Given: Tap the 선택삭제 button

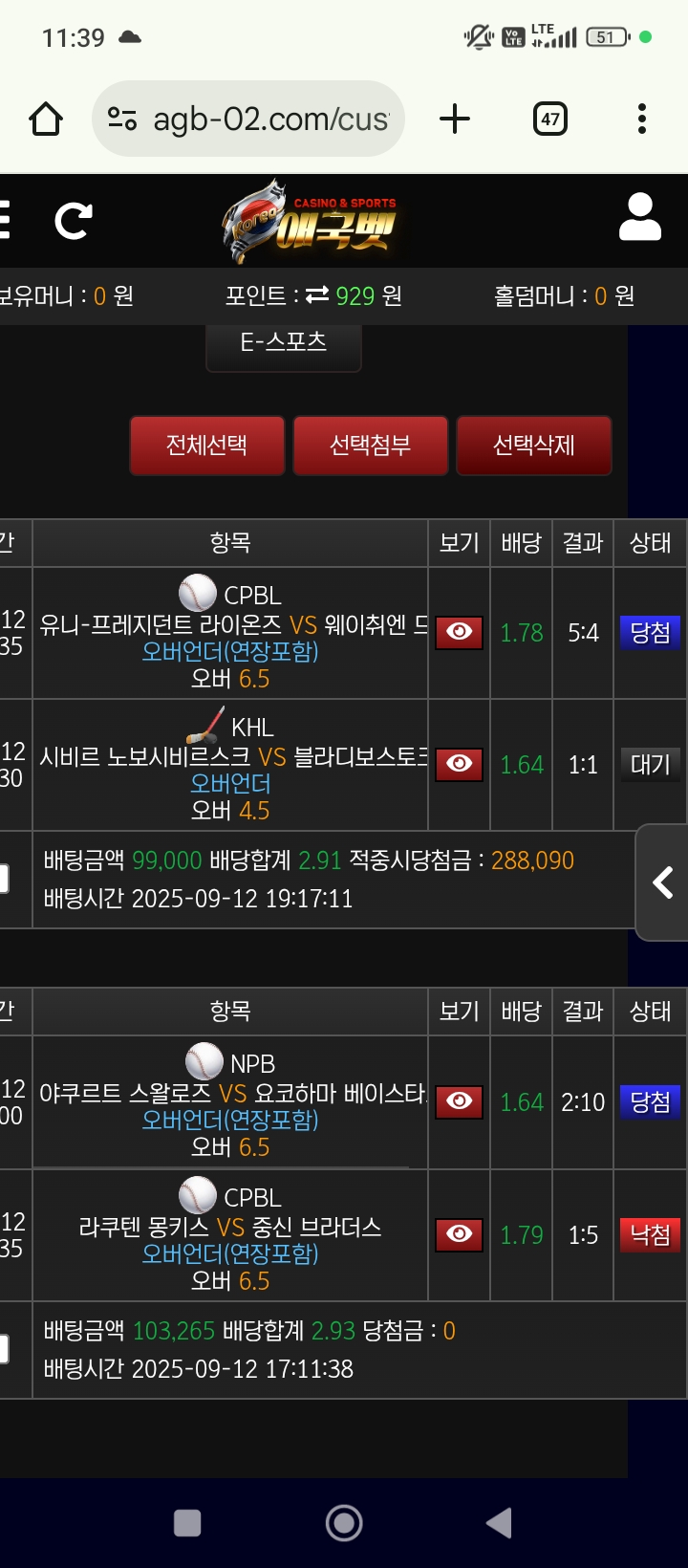Looking at the screenshot, I should tap(534, 446).
